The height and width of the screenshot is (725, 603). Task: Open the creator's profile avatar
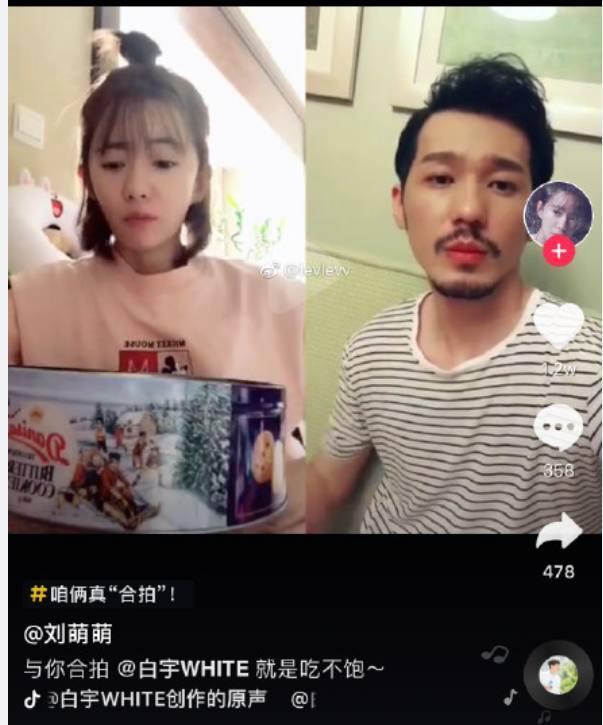[x=558, y=213]
